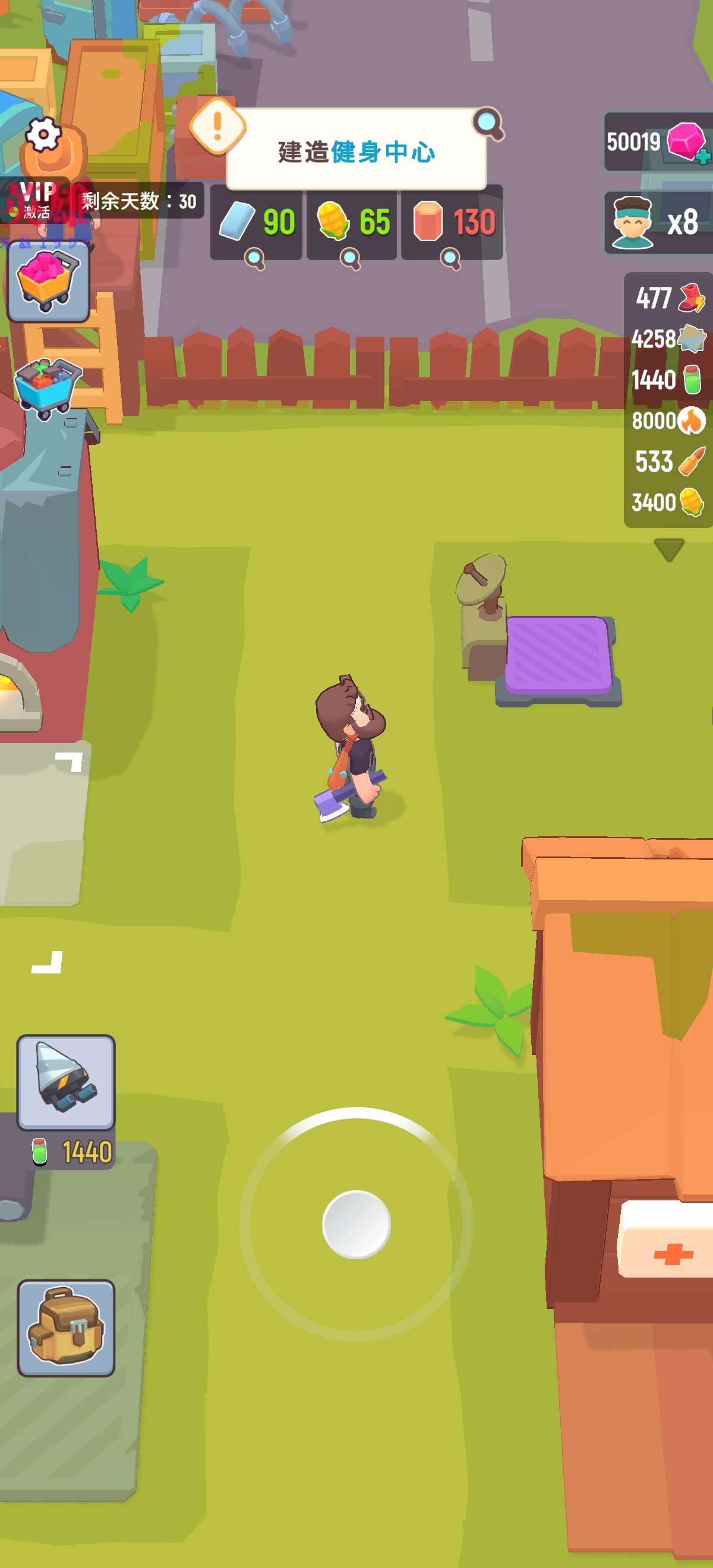Screen dimensions: 713x1568
Task: Activate the drill vehicle costing 1440
Action: (x=66, y=1083)
